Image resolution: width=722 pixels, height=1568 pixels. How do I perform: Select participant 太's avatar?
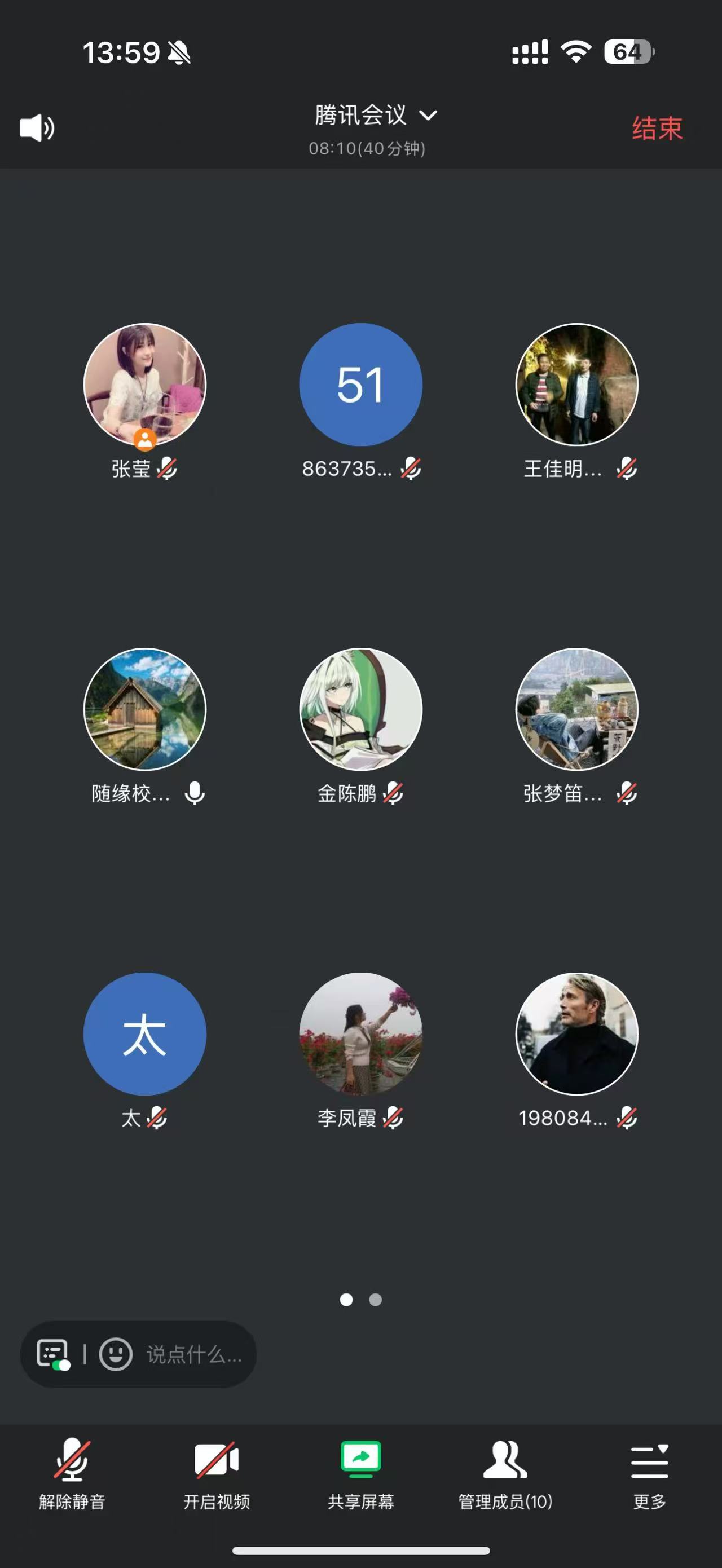click(x=145, y=1033)
